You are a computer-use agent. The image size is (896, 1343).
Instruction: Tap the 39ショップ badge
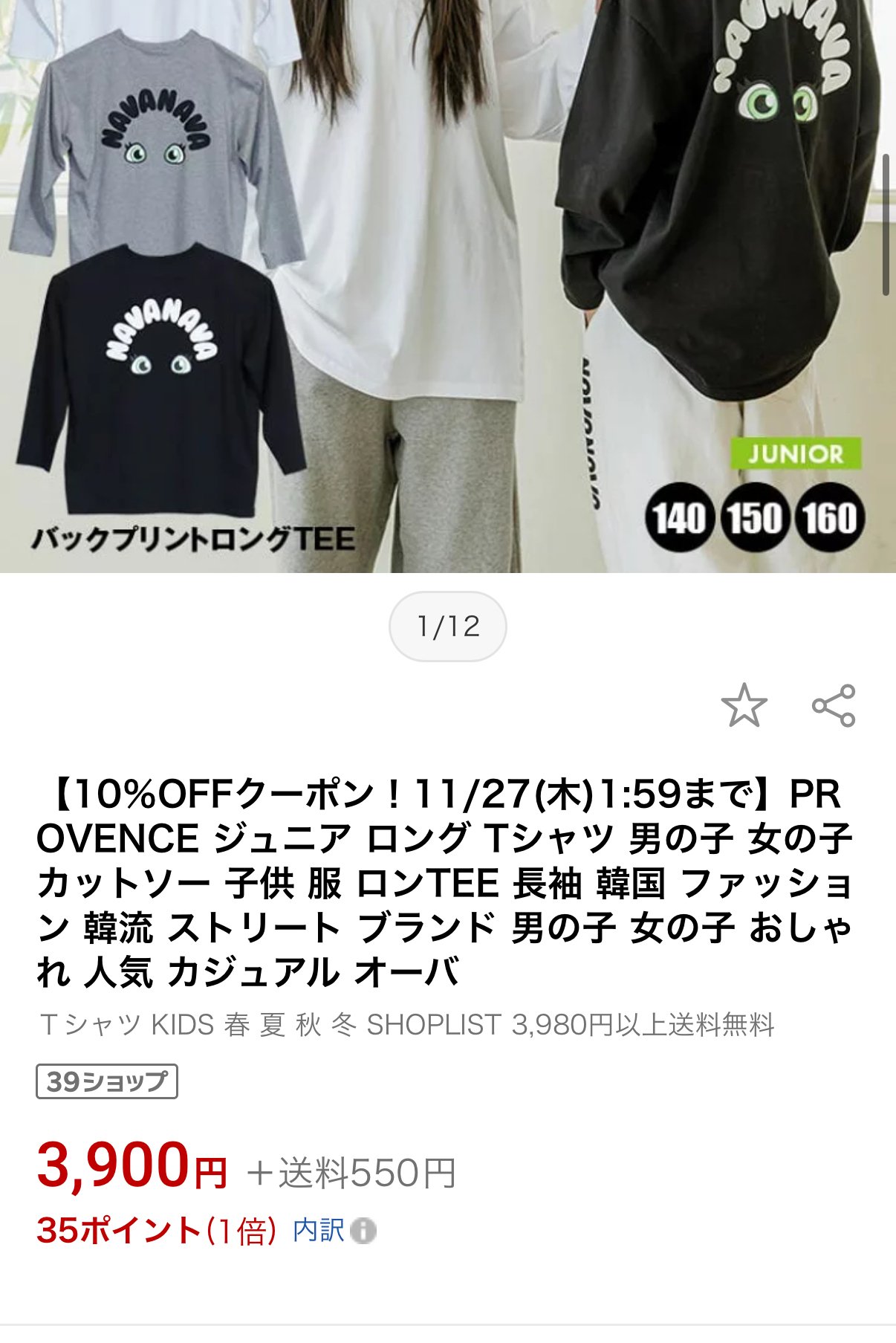point(107,1081)
